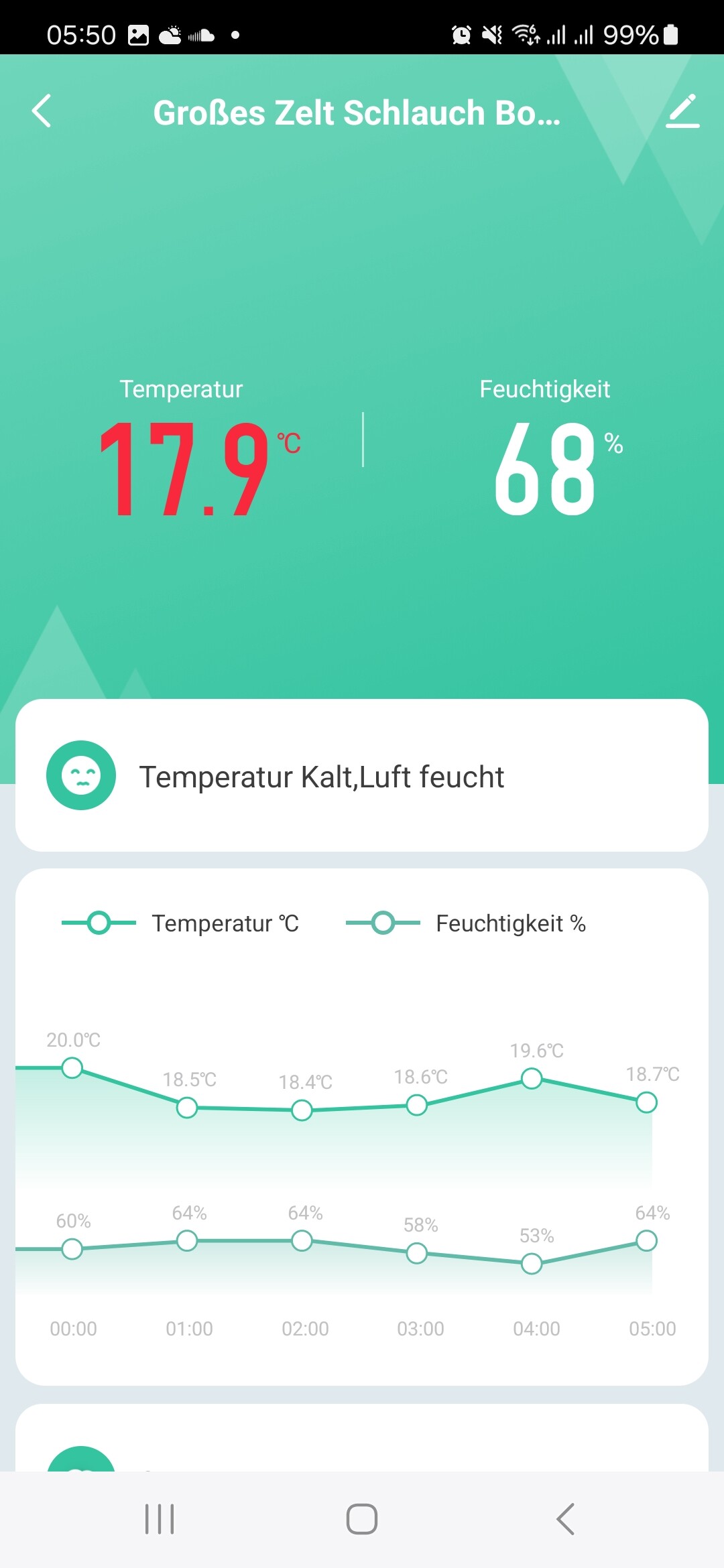Open recent apps from navigation bar
Image resolution: width=724 pixels, height=1568 pixels.
160,1518
